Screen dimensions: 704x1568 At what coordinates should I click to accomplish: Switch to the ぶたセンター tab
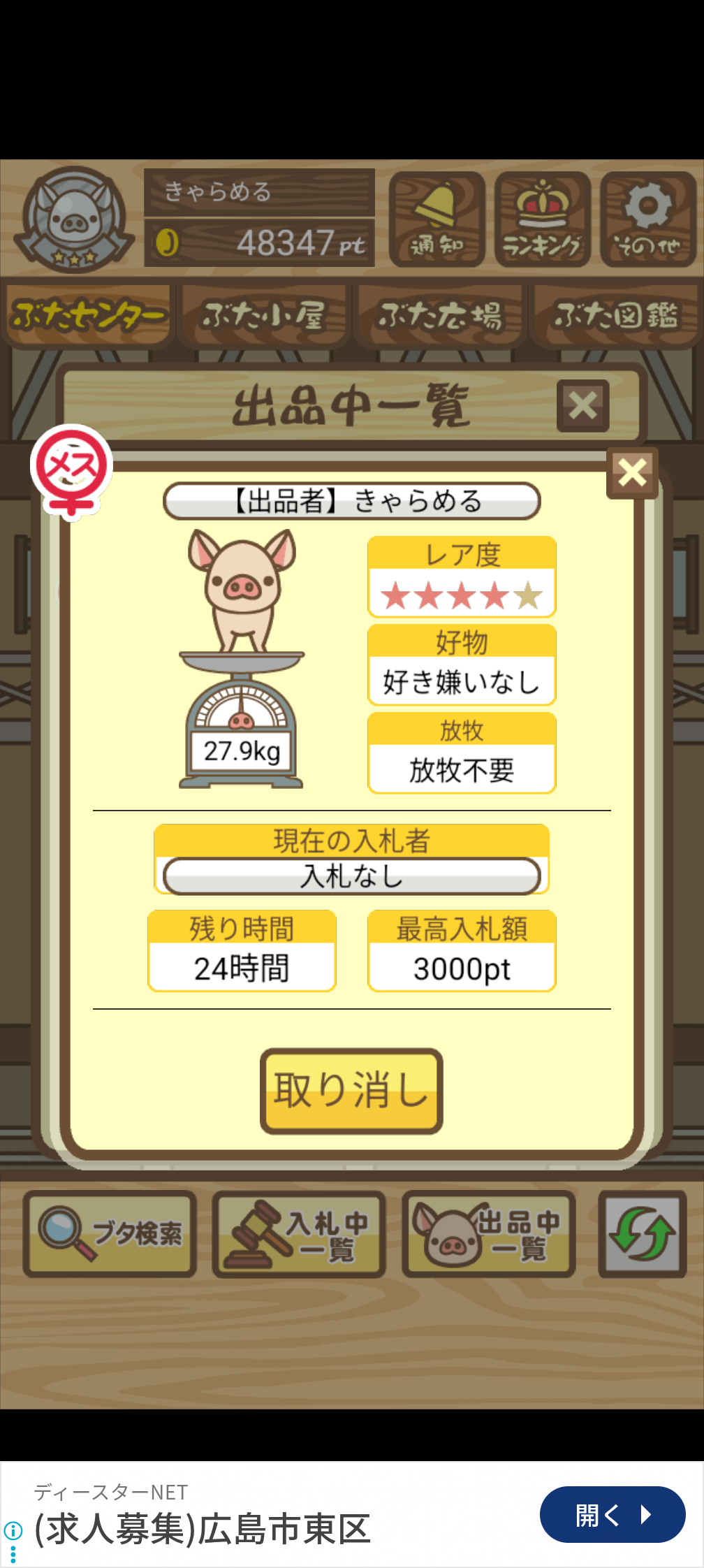[x=89, y=316]
